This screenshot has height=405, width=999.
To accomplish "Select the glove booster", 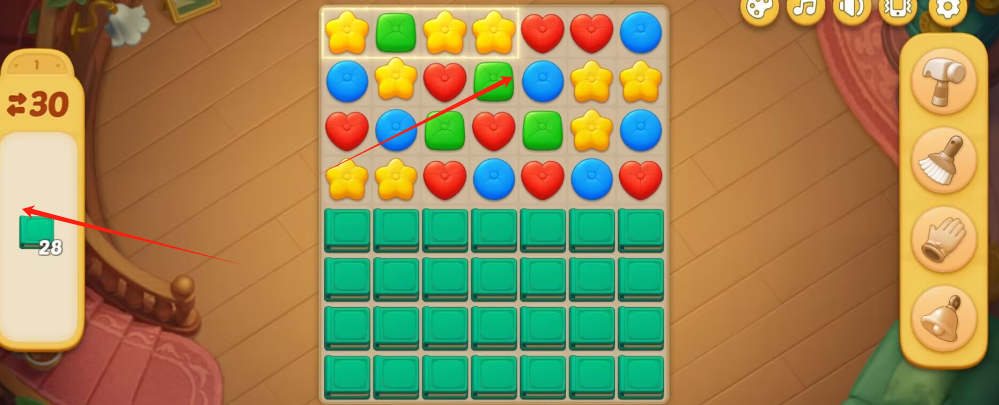I will [x=944, y=239].
